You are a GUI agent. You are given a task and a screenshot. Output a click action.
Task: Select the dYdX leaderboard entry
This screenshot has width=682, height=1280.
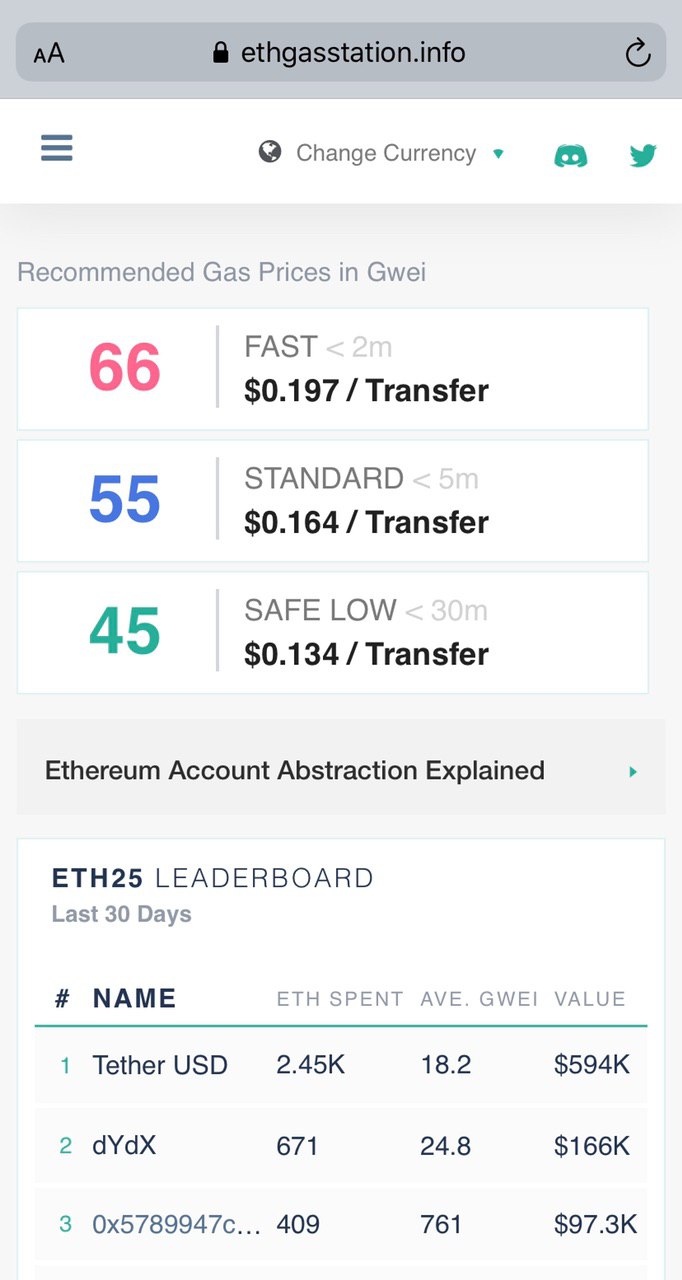click(125, 1145)
